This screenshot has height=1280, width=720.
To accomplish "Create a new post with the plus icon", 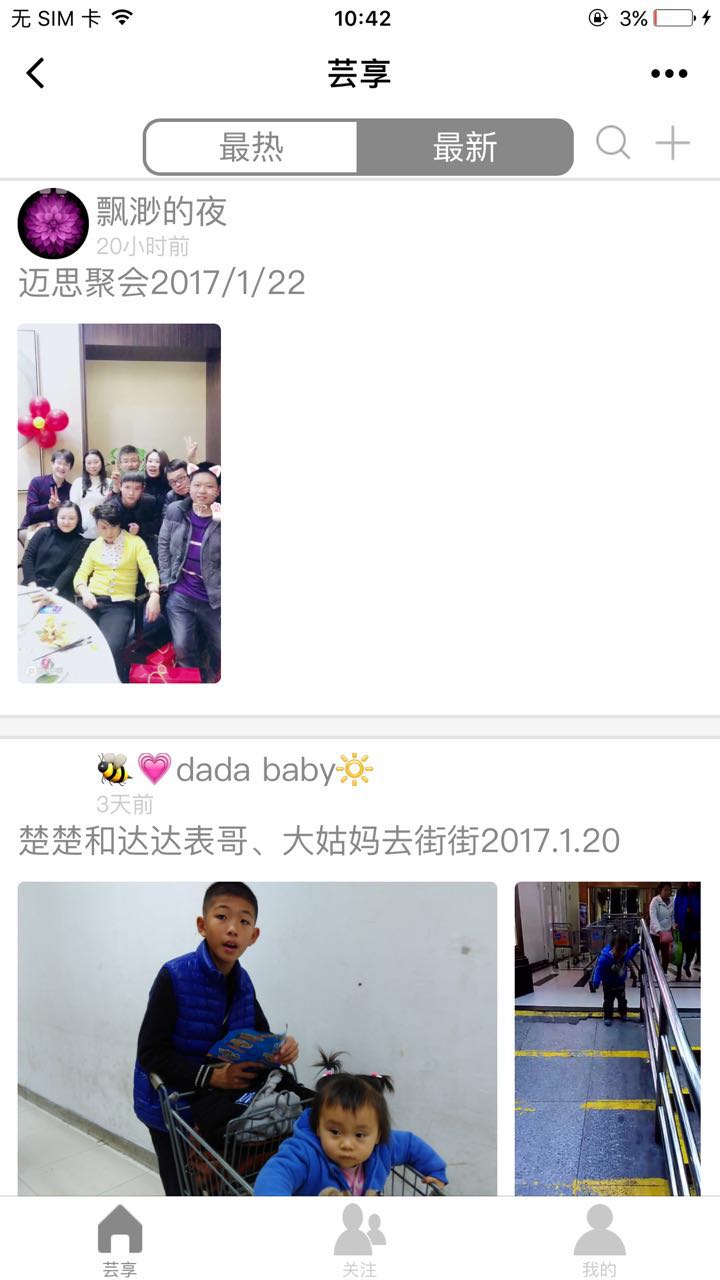I will tap(673, 143).
